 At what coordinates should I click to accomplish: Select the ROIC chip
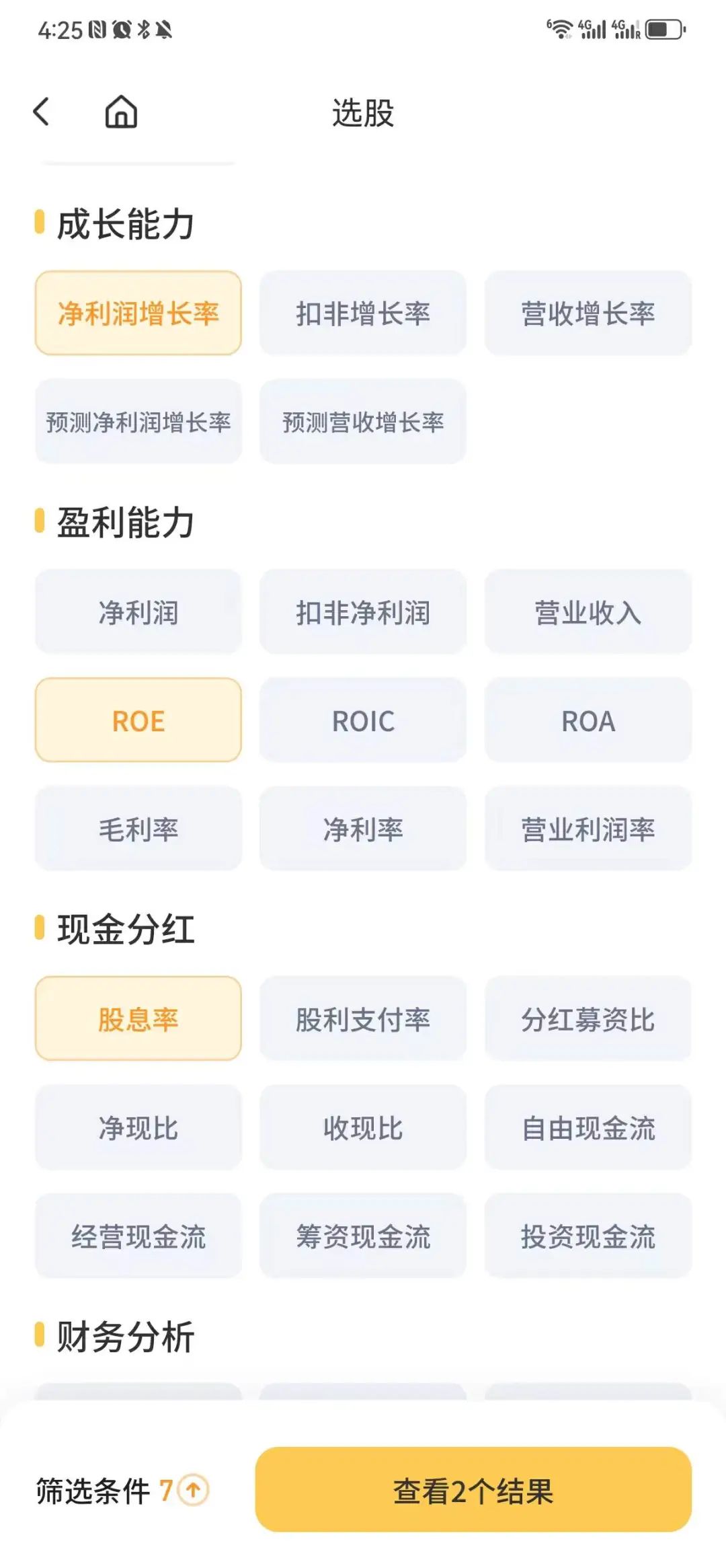[x=363, y=720]
